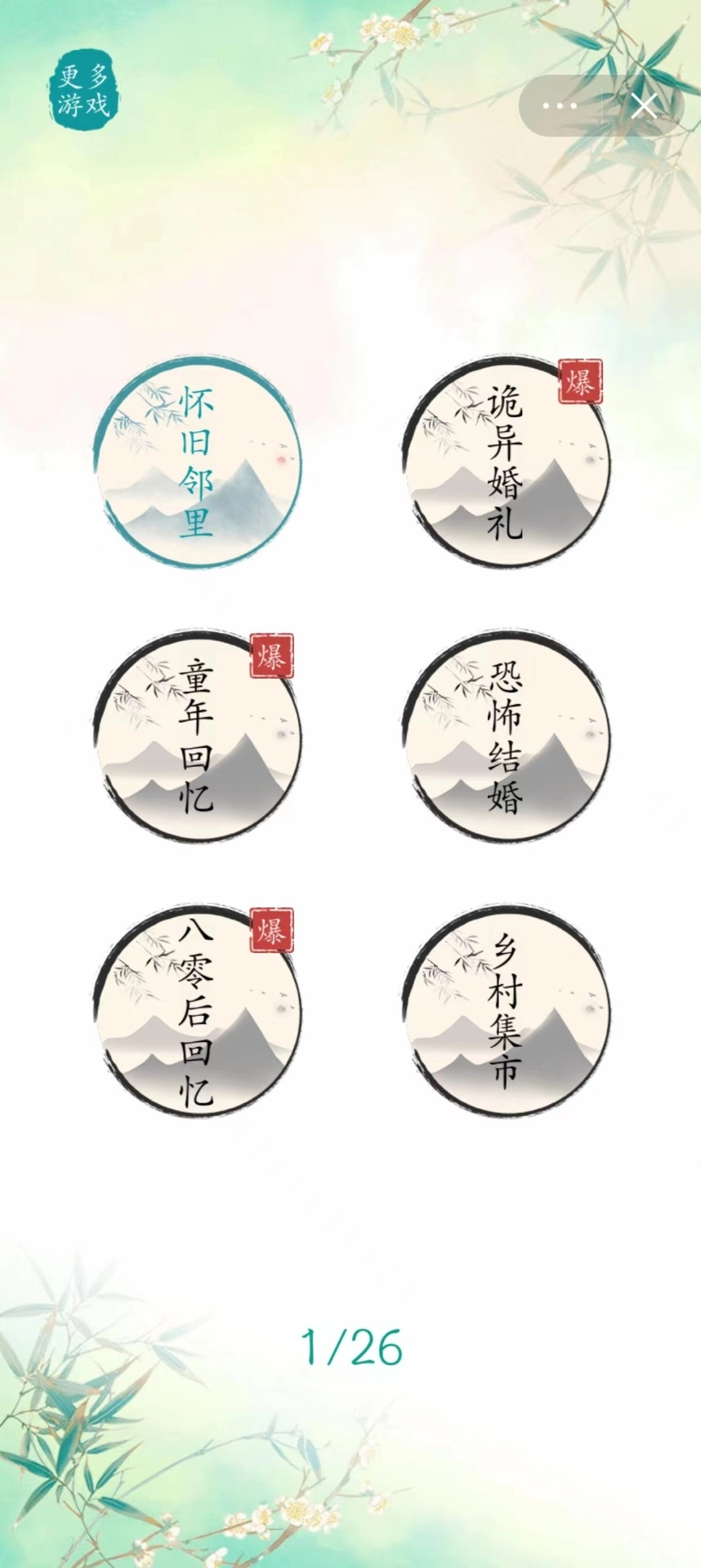Viewport: 701px width, 1568px height.
Task: Select the 诡异婚礼 level
Action: pos(506,462)
